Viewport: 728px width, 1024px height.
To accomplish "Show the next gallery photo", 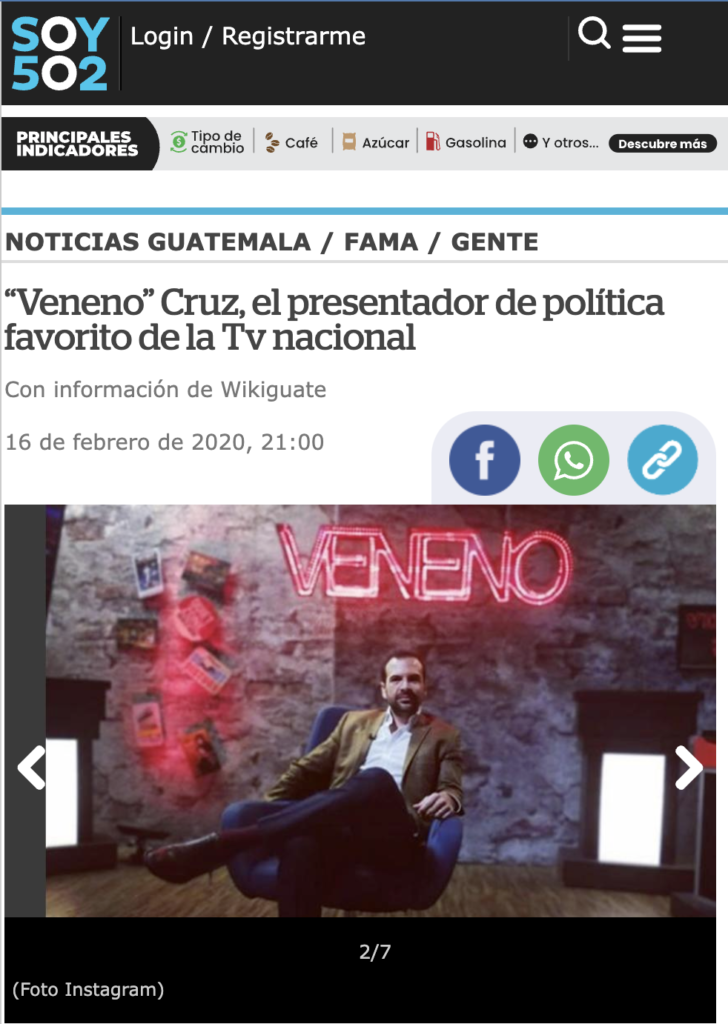I will point(689,768).
